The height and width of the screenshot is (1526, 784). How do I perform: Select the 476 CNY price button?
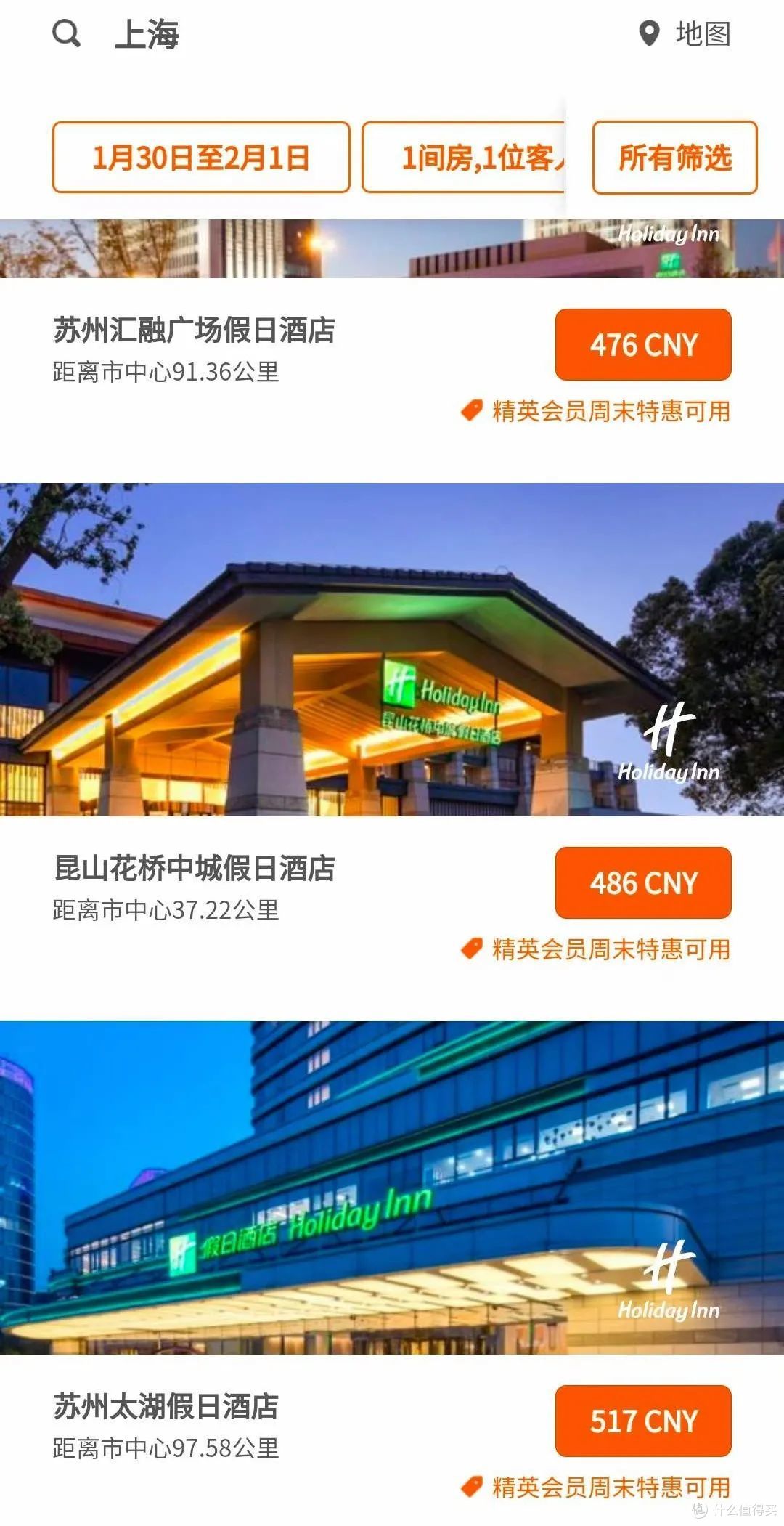point(643,344)
